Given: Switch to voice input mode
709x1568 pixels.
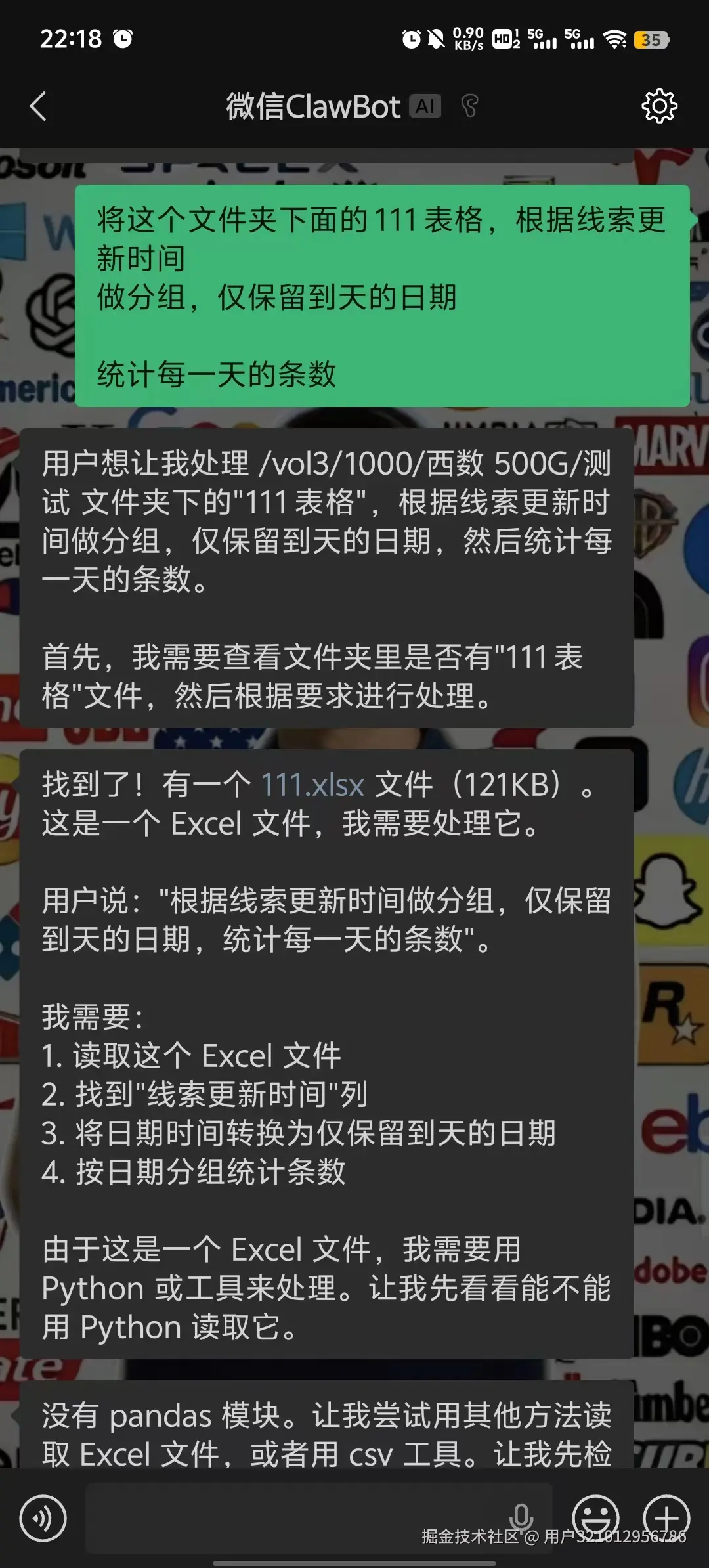Looking at the screenshot, I should click(x=43, y=1518).
